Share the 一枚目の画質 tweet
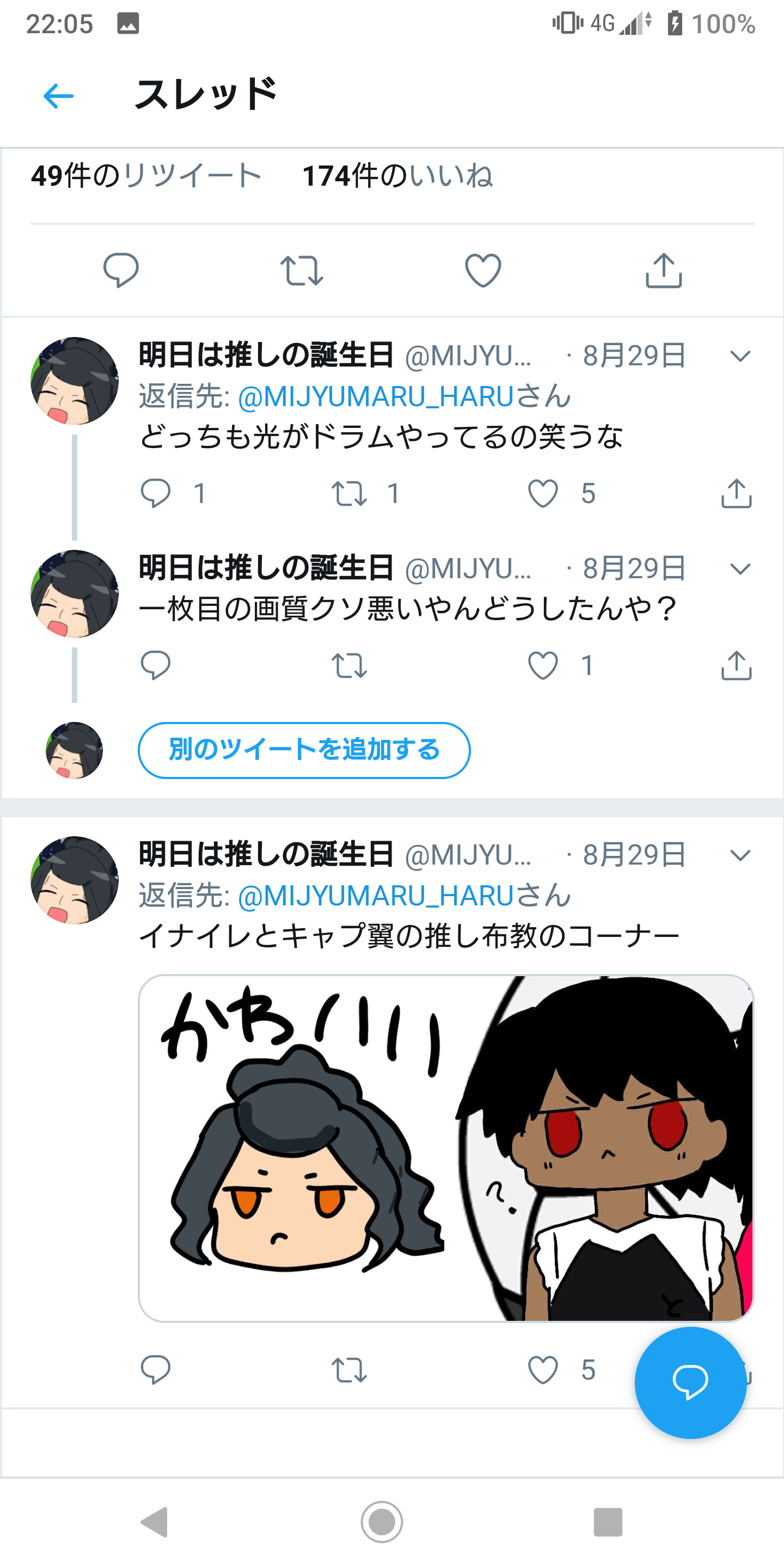Viewport: 784px width, 1568px height. tap(737, 665)
